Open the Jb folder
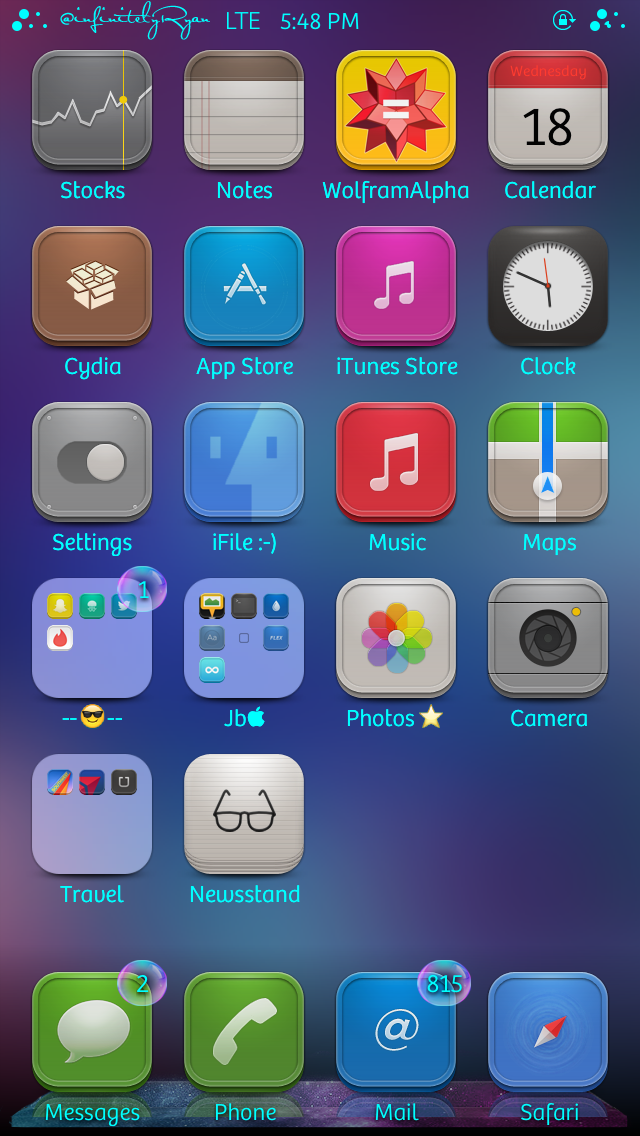Screen dimensions: 640x1136 [244, 637]
